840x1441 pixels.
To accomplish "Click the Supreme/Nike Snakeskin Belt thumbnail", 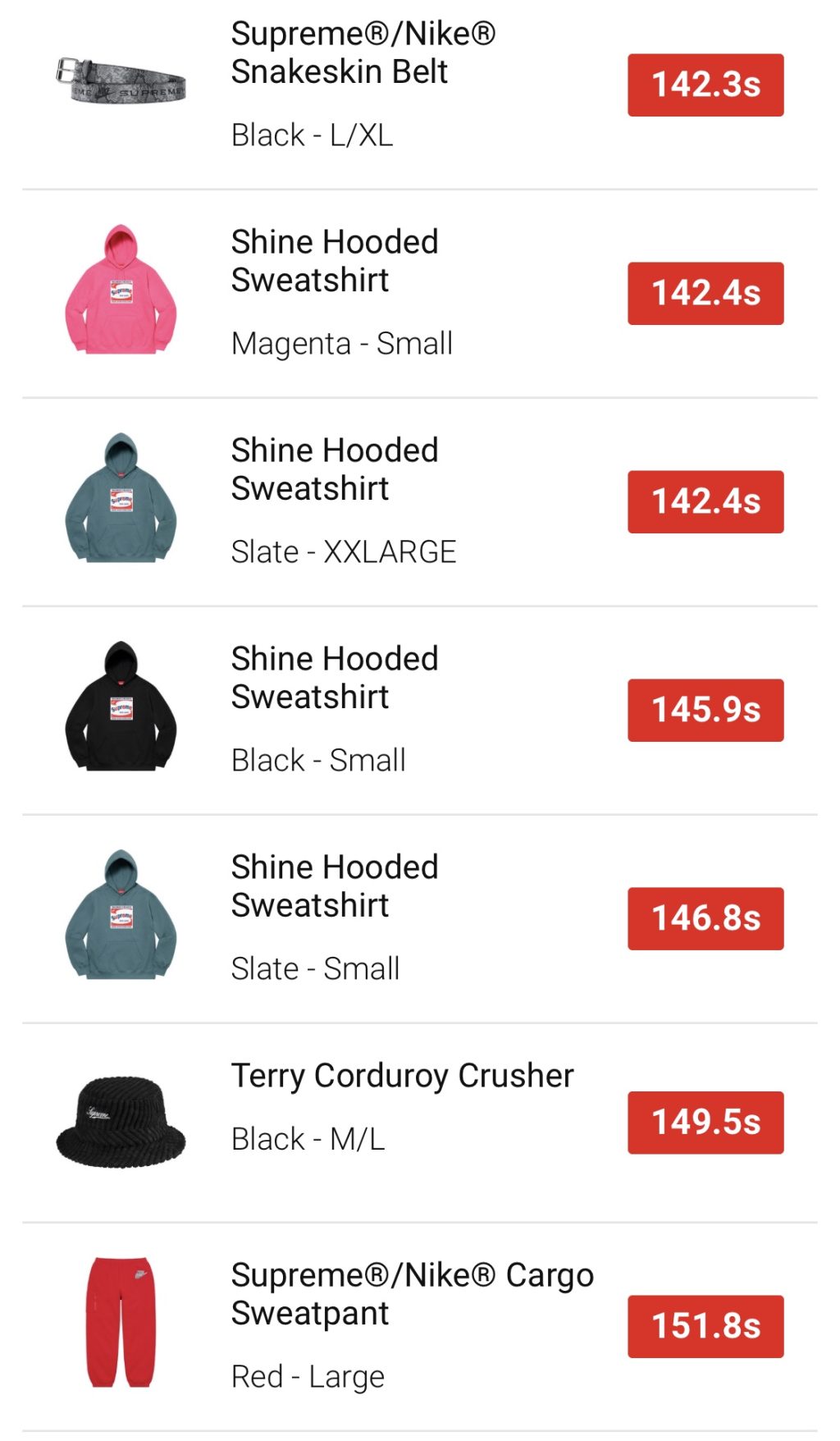I will [x=120, y=80].
